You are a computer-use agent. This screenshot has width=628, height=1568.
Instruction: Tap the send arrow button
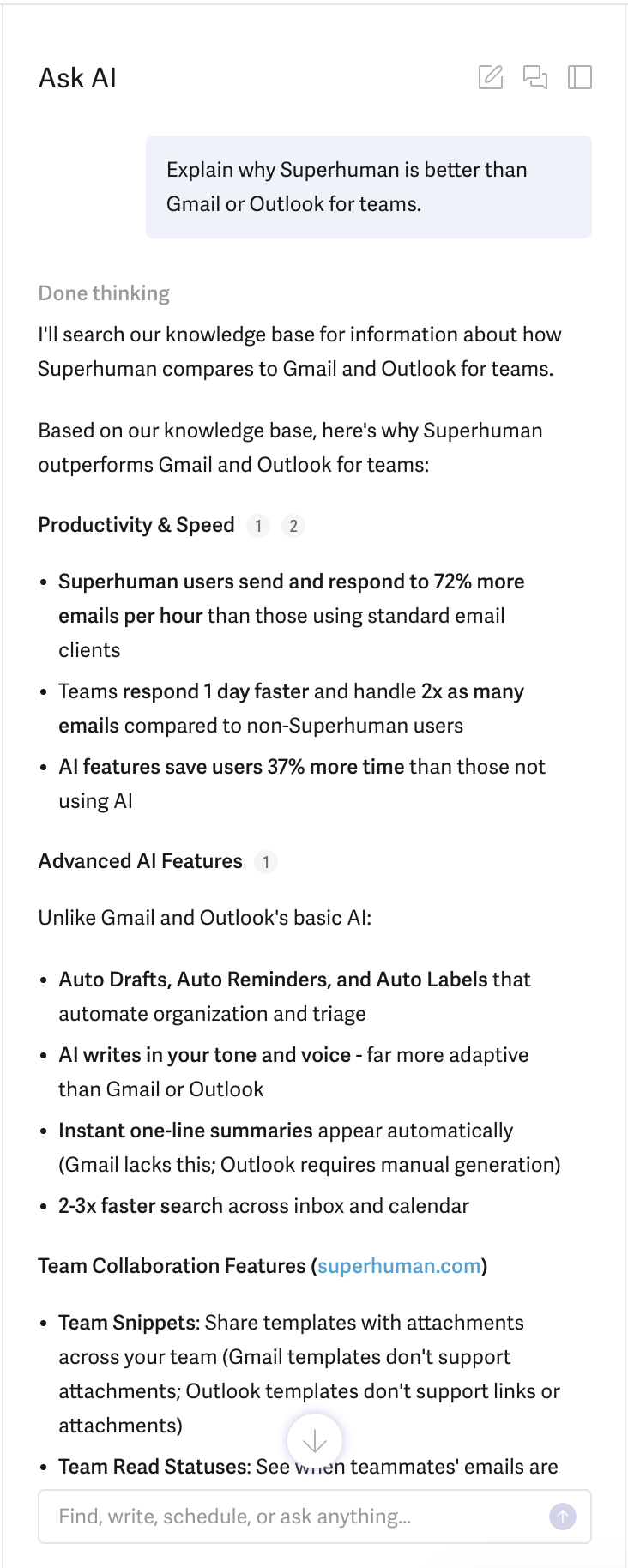coord(563,1517)
